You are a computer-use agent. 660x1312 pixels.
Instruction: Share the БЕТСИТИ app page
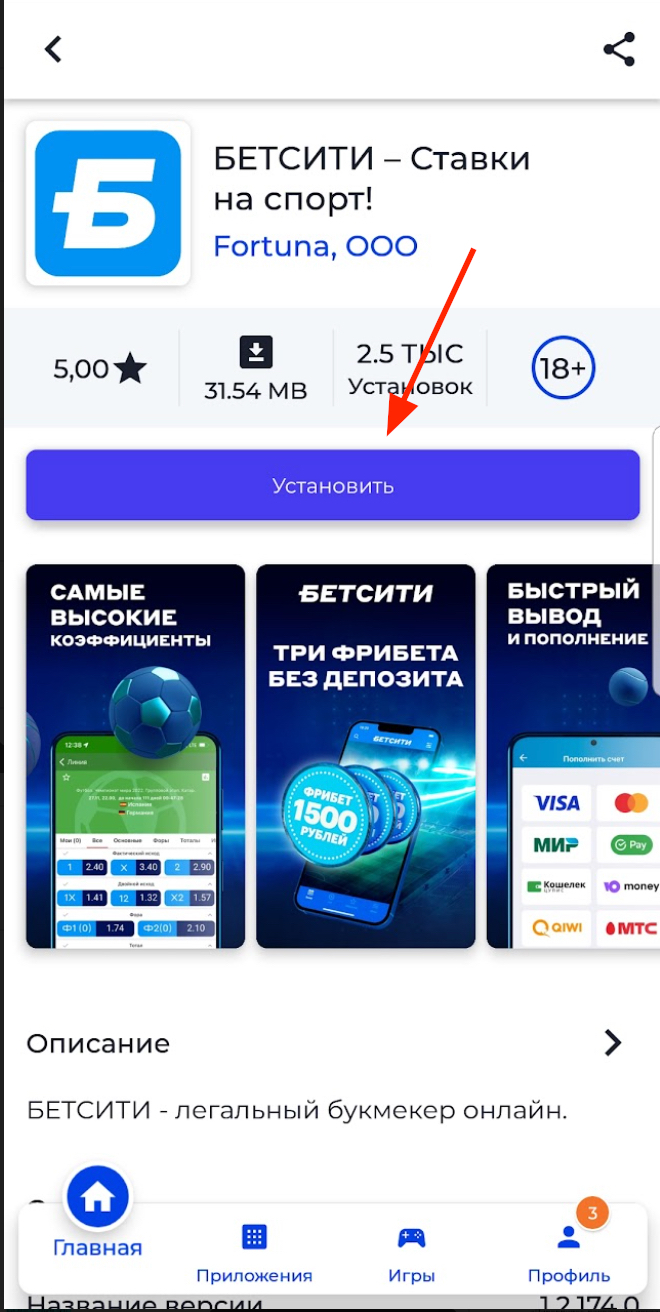coord(619,49)
